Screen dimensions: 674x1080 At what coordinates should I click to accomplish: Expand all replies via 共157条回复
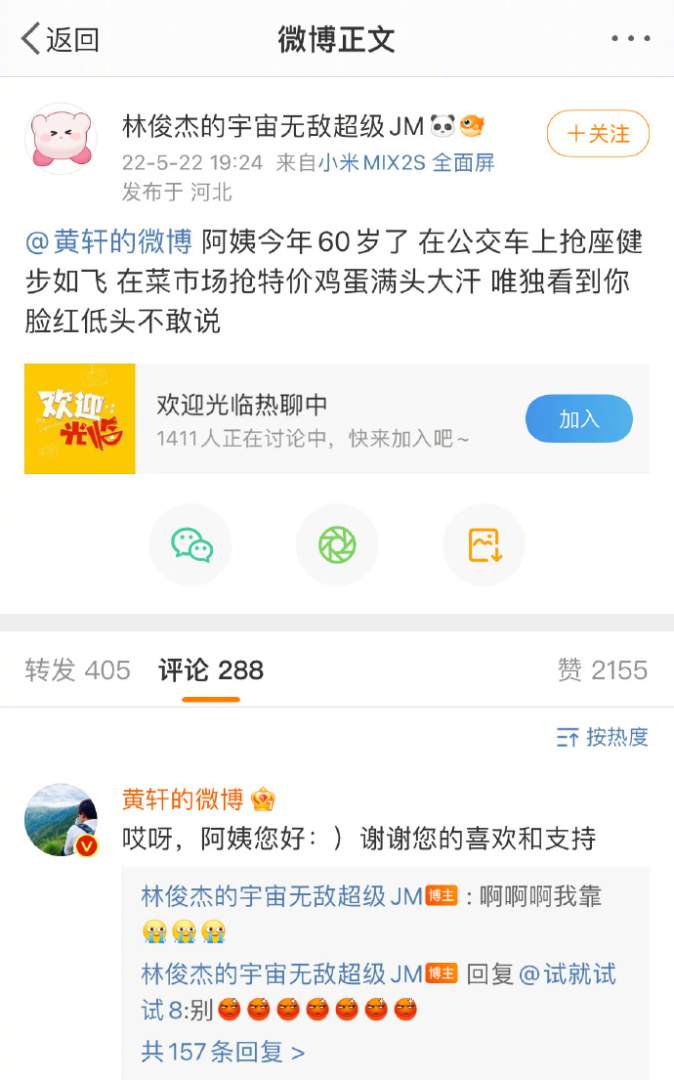[x=223, y=1051]
